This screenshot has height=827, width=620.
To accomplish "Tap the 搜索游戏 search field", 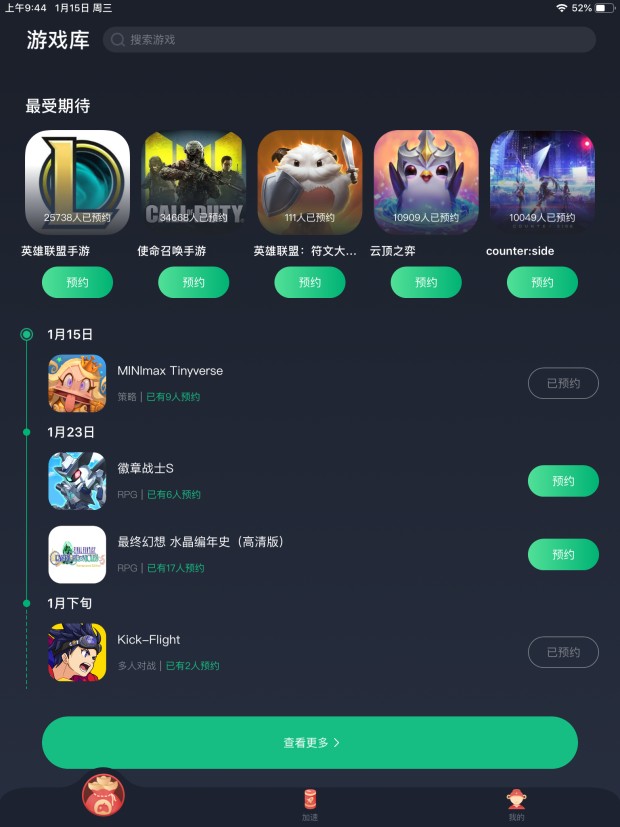I will click(x=350, y=40).
